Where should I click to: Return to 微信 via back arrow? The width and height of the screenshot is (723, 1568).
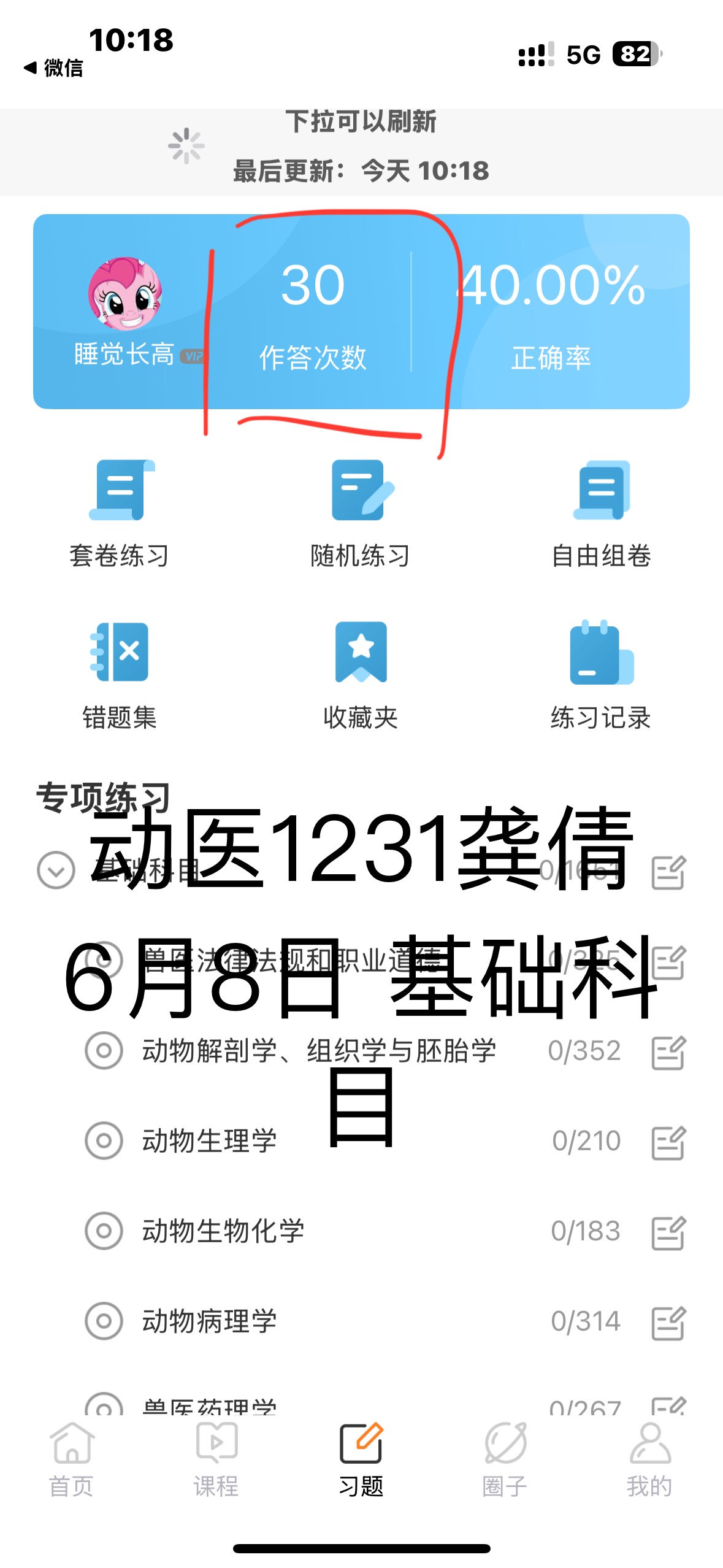coord(53,67)
